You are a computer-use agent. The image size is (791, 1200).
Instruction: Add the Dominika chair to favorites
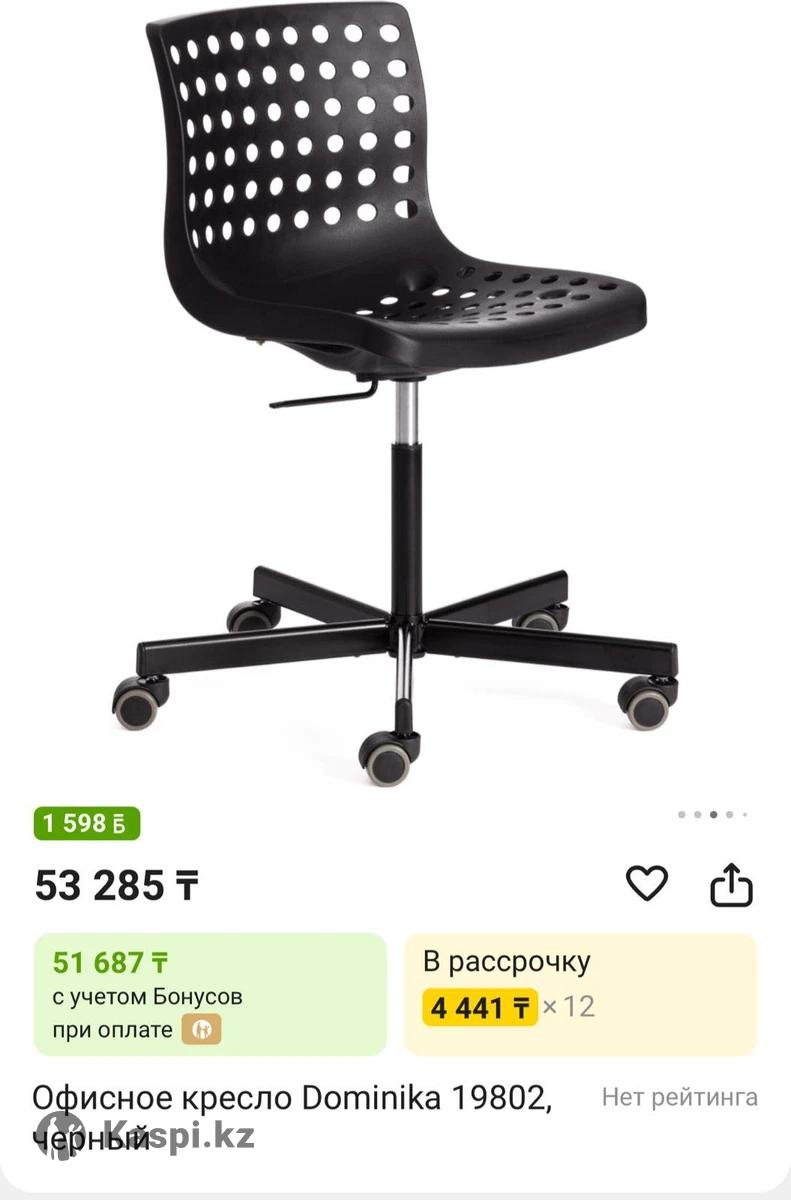[x=646, y=883]
